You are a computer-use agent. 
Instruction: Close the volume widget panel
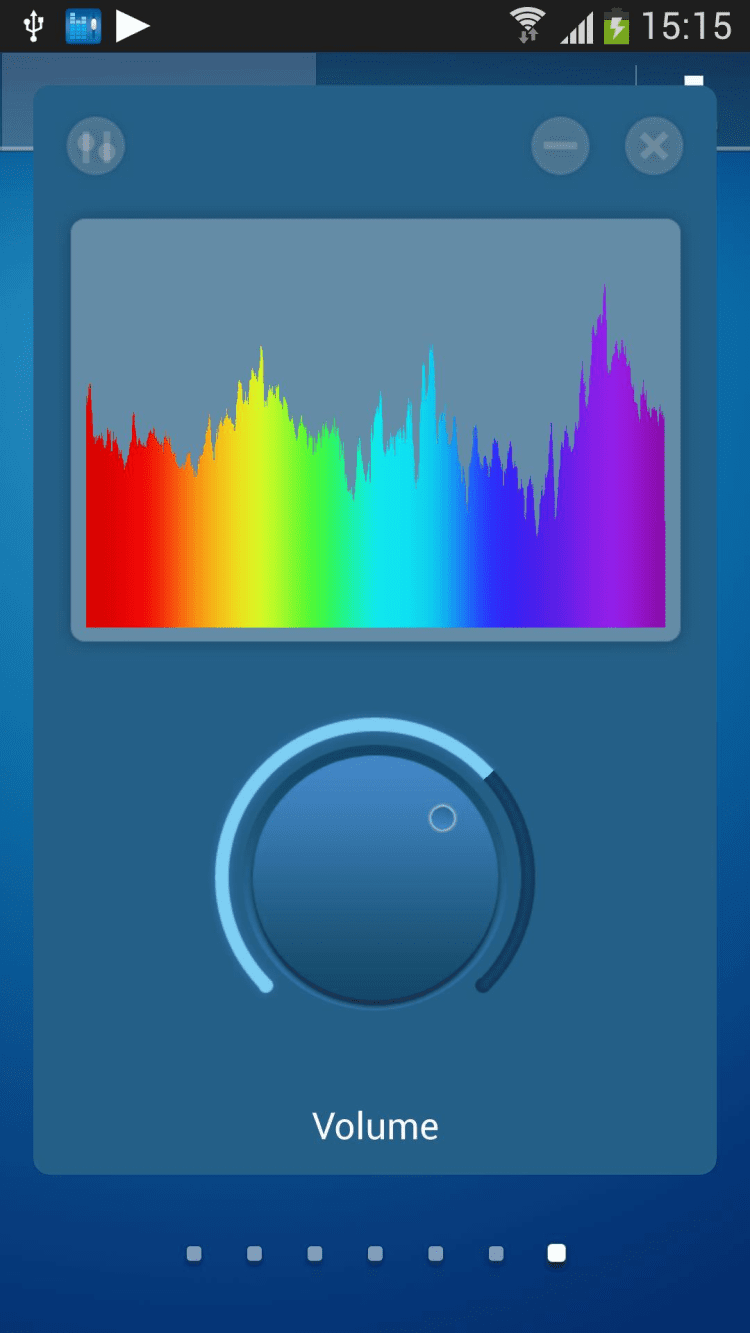pos(654,146)
